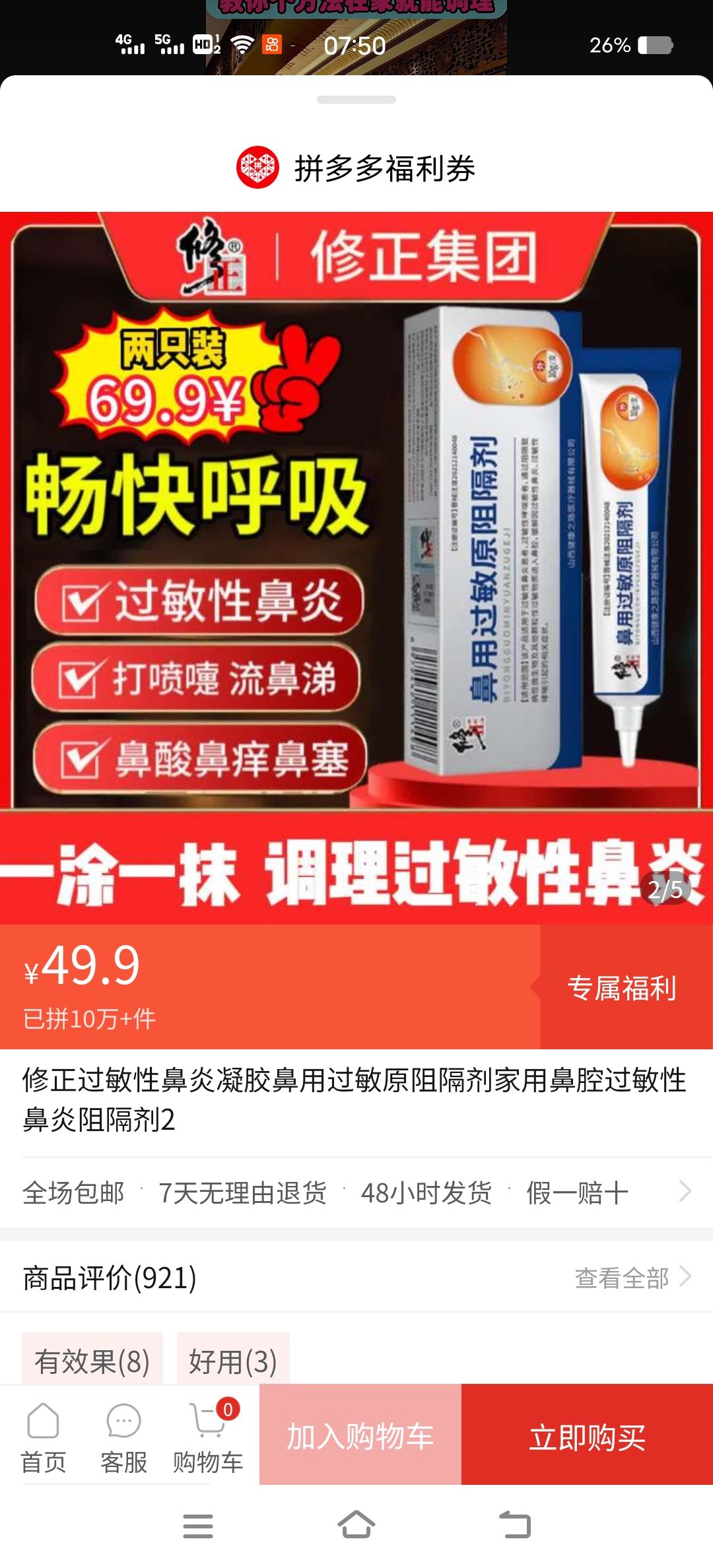Tap 加入购物车 to add item
713x1568 pixels.
[x=360, y=1435]
